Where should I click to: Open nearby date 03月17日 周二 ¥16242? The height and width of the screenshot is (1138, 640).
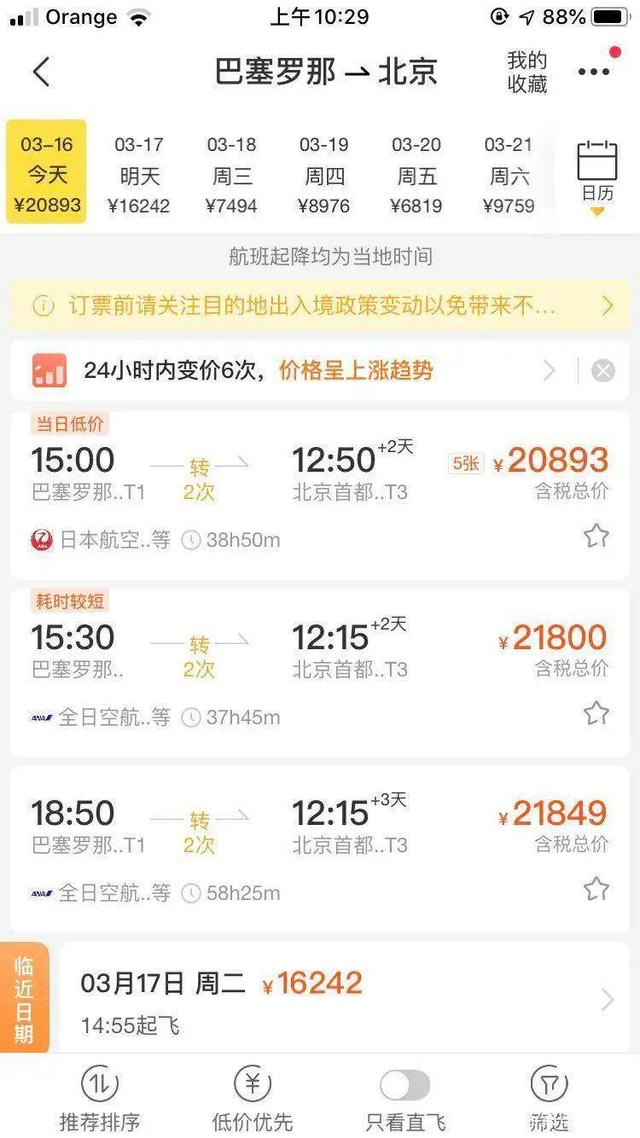pyautogui.click(x=344, y=1000)
